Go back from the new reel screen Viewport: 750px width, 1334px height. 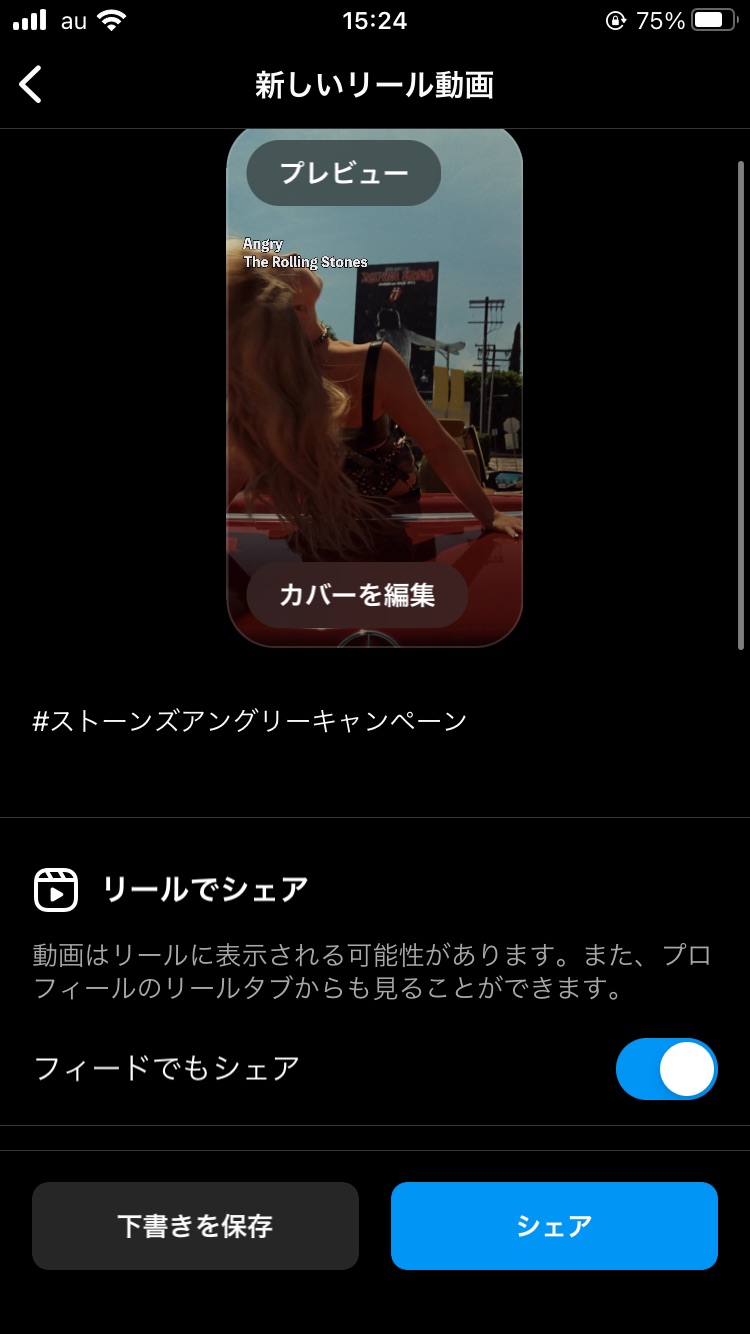pyautogui.click(x=31, y=85)
